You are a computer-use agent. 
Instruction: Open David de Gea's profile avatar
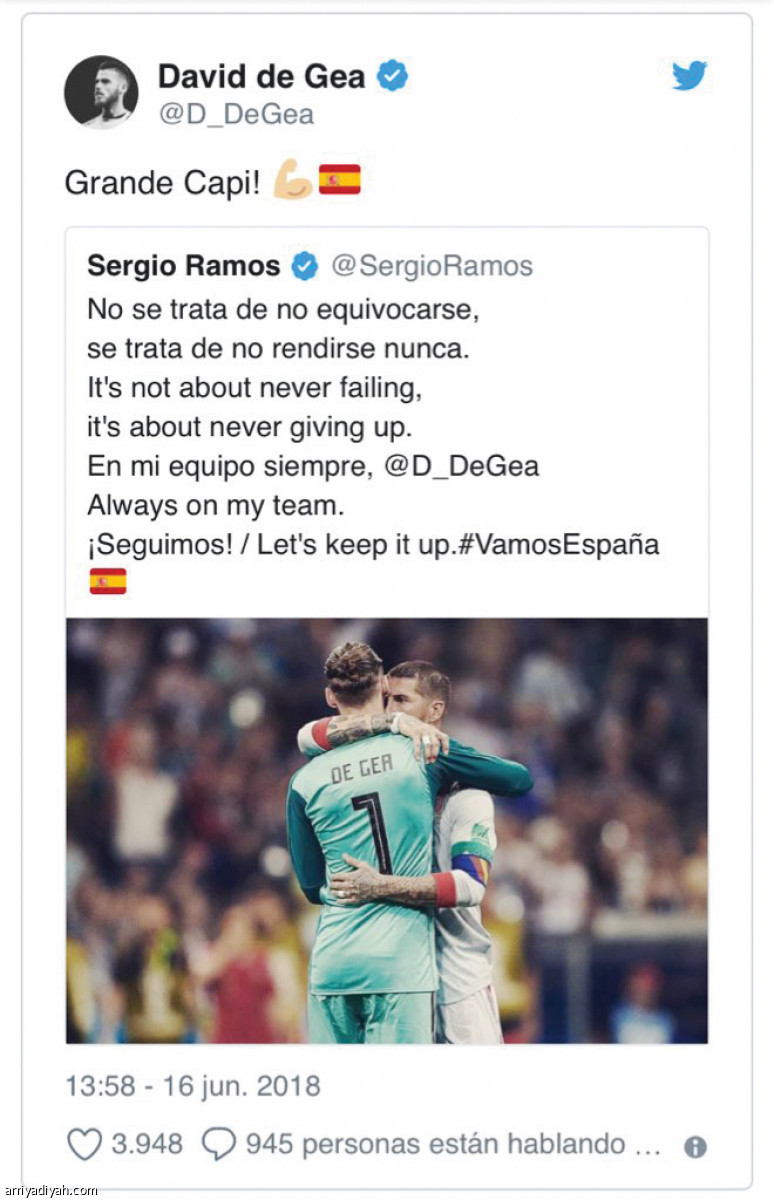pyautogui.click(x=101, y=92)
